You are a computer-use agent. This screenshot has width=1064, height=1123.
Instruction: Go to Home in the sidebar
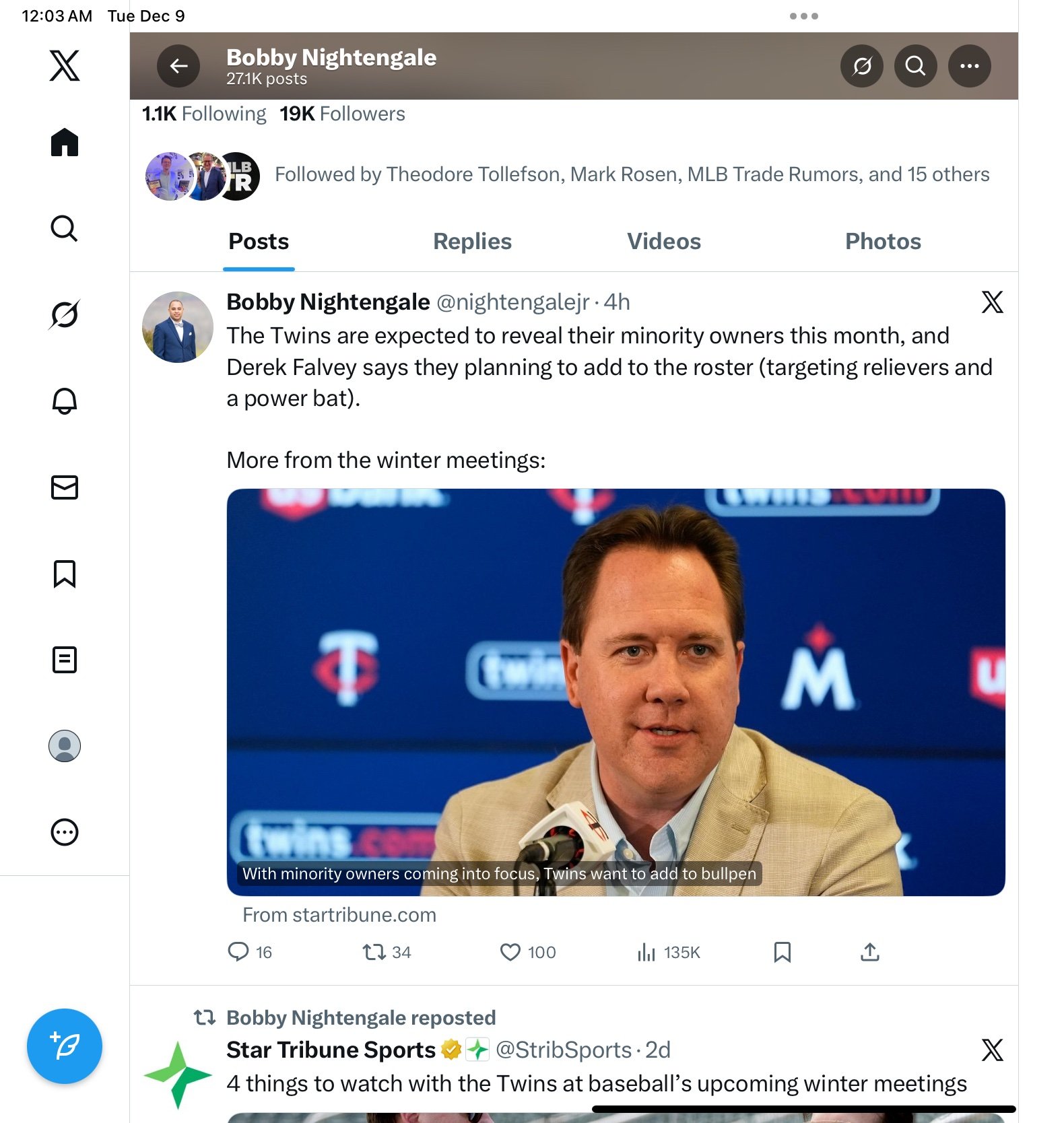[x=65, y=142]
